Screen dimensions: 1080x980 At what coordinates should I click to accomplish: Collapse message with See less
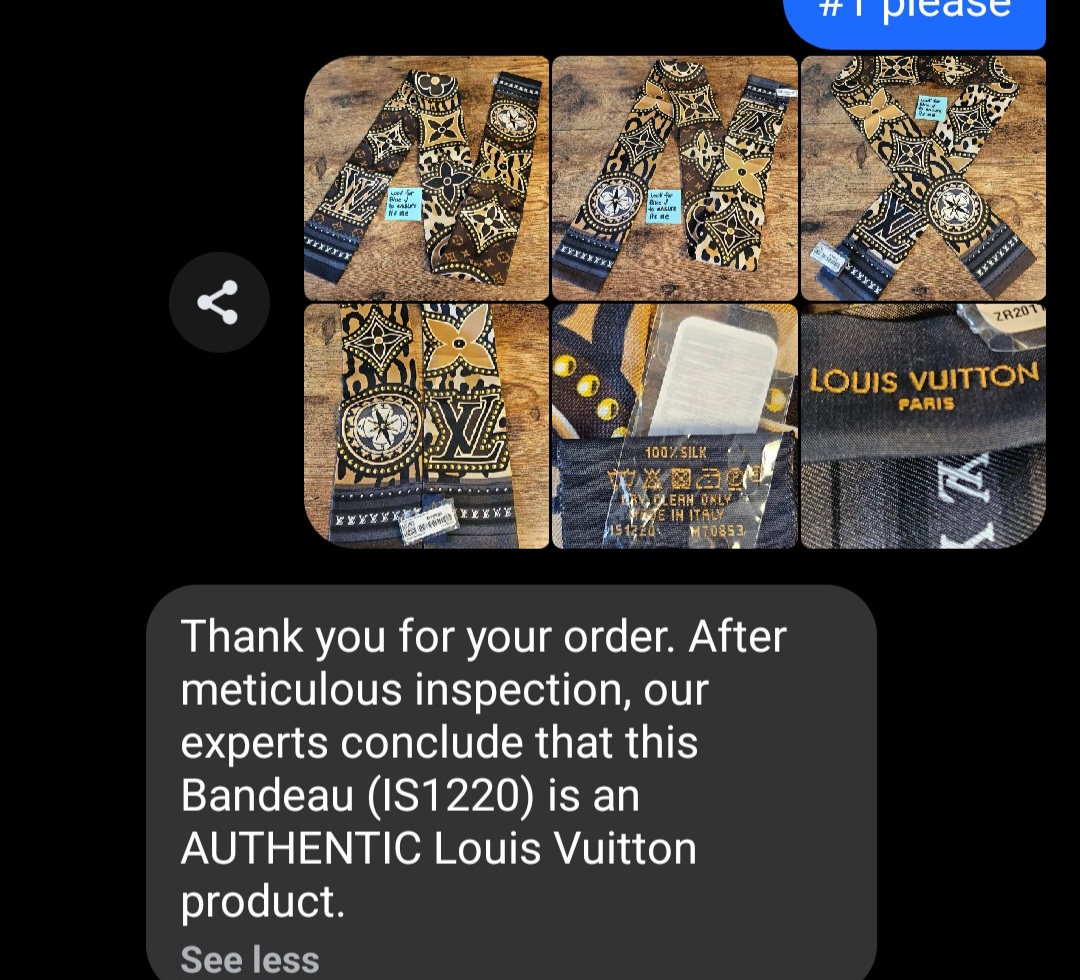tap(249, 959)
